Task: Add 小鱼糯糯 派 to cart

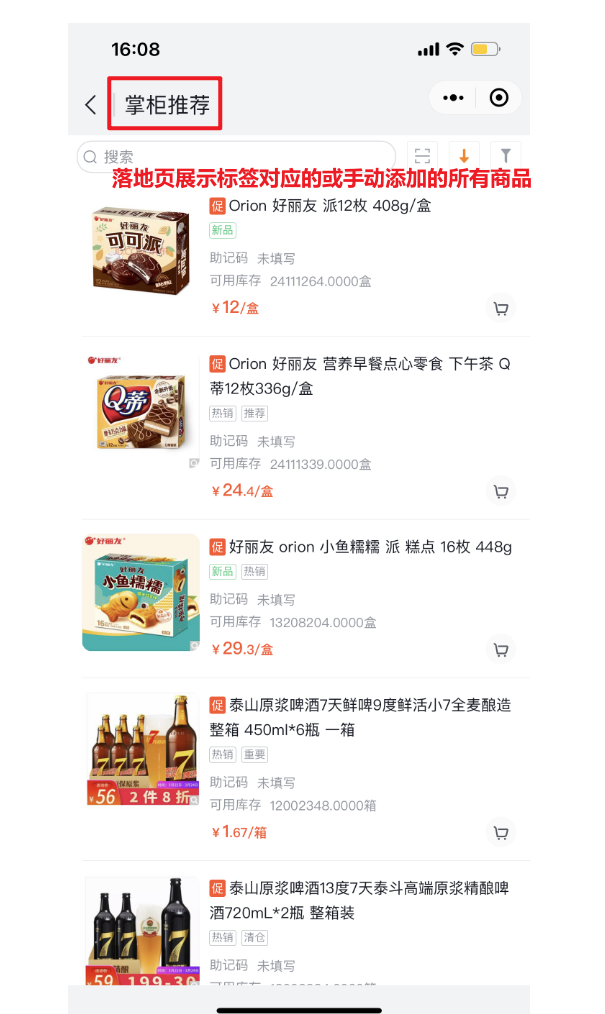Action: (501, 649)
